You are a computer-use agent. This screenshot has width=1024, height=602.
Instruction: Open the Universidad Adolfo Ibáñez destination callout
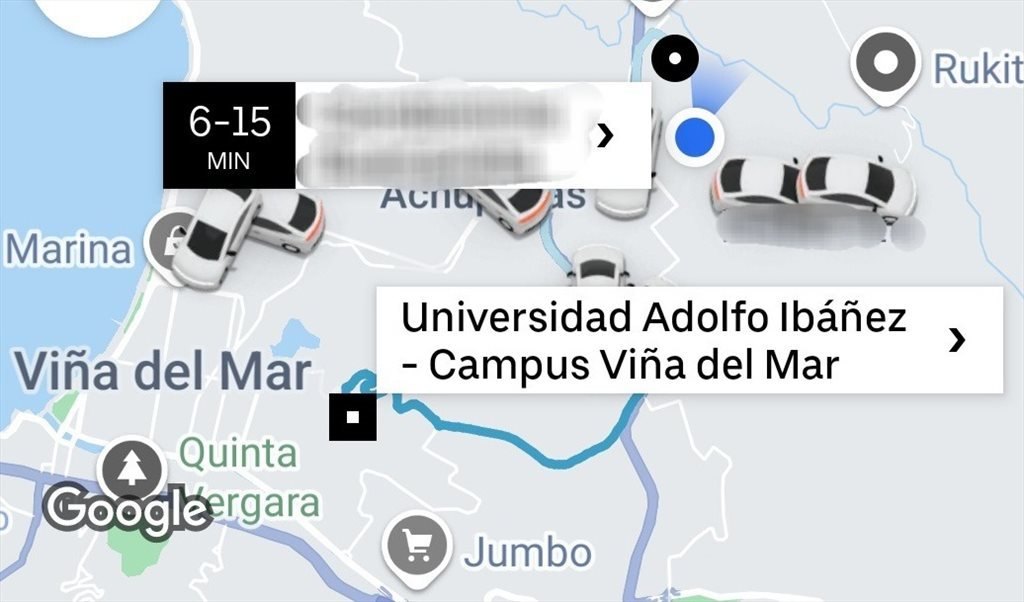click(x=689, y=340)
